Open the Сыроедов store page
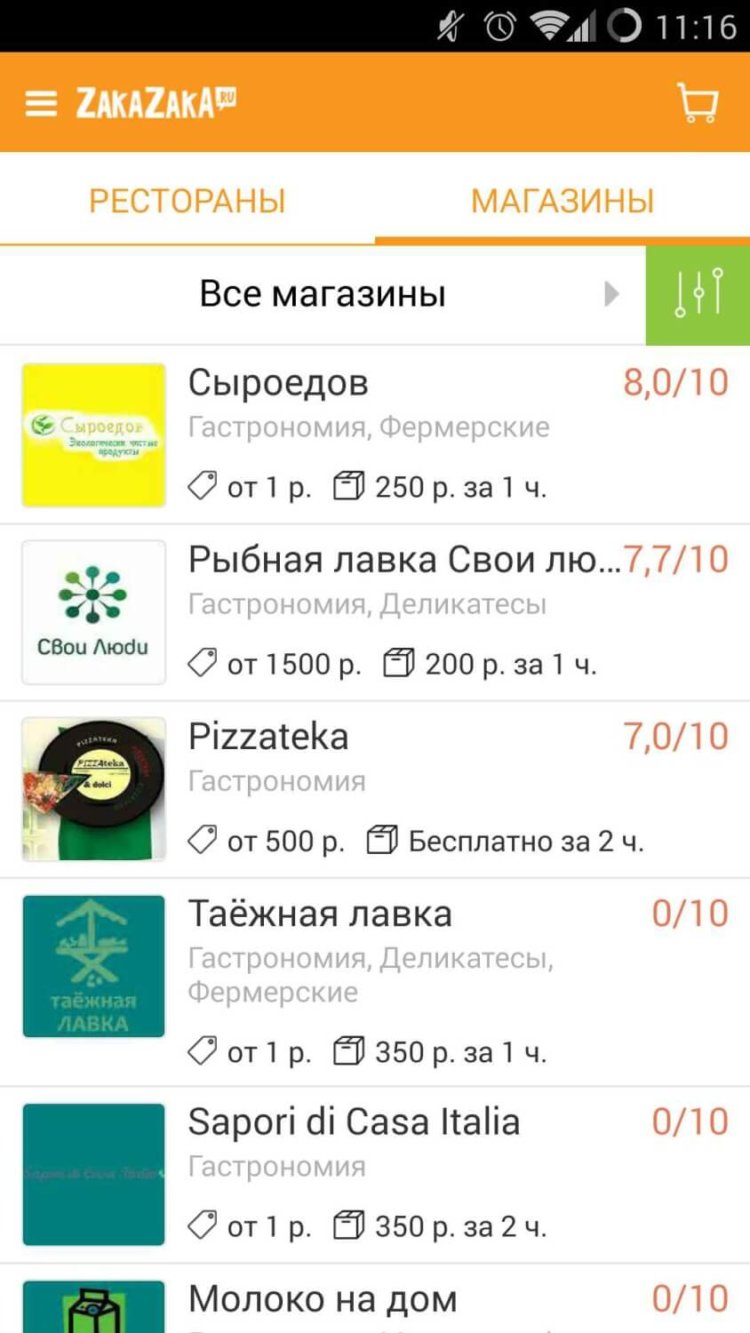 point(278,381)
